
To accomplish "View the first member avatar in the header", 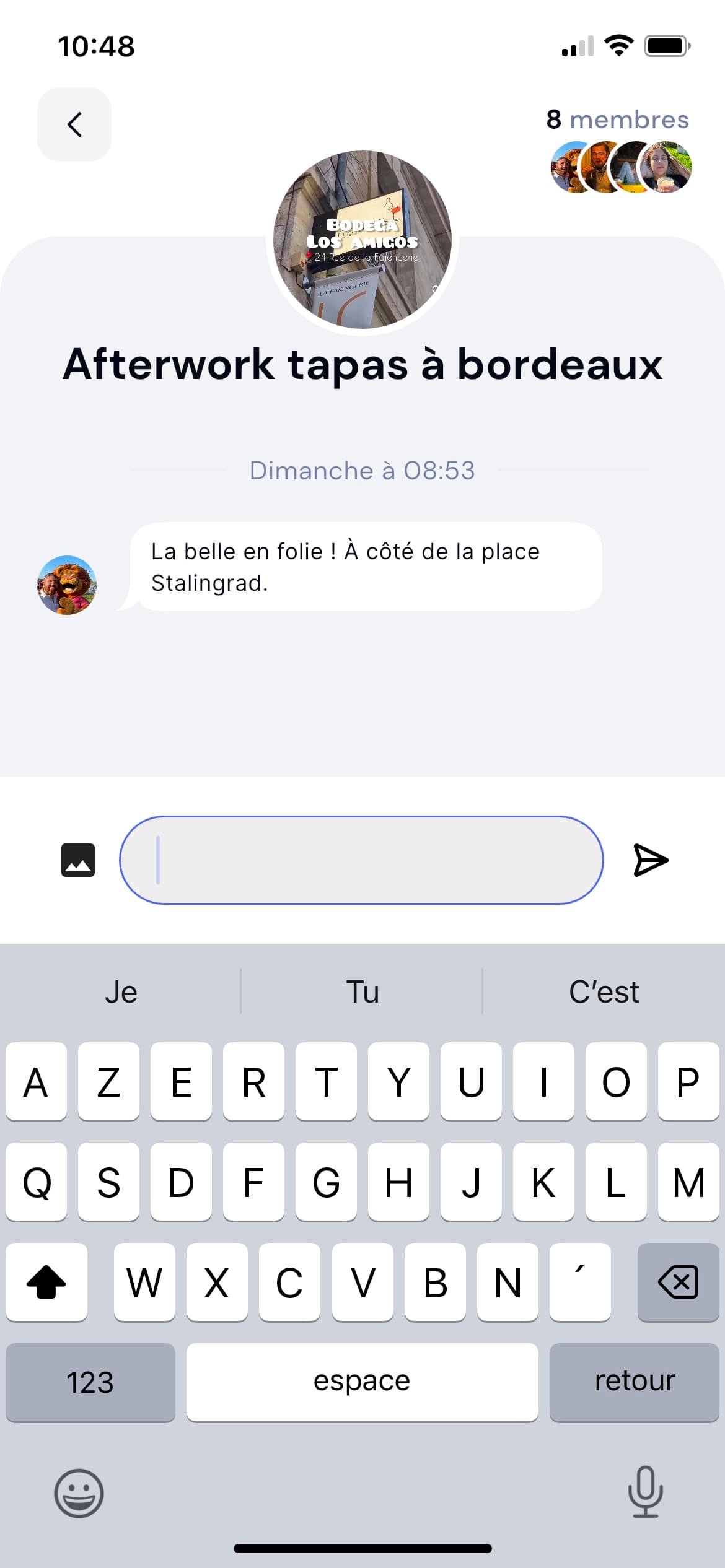I will 565,167.
